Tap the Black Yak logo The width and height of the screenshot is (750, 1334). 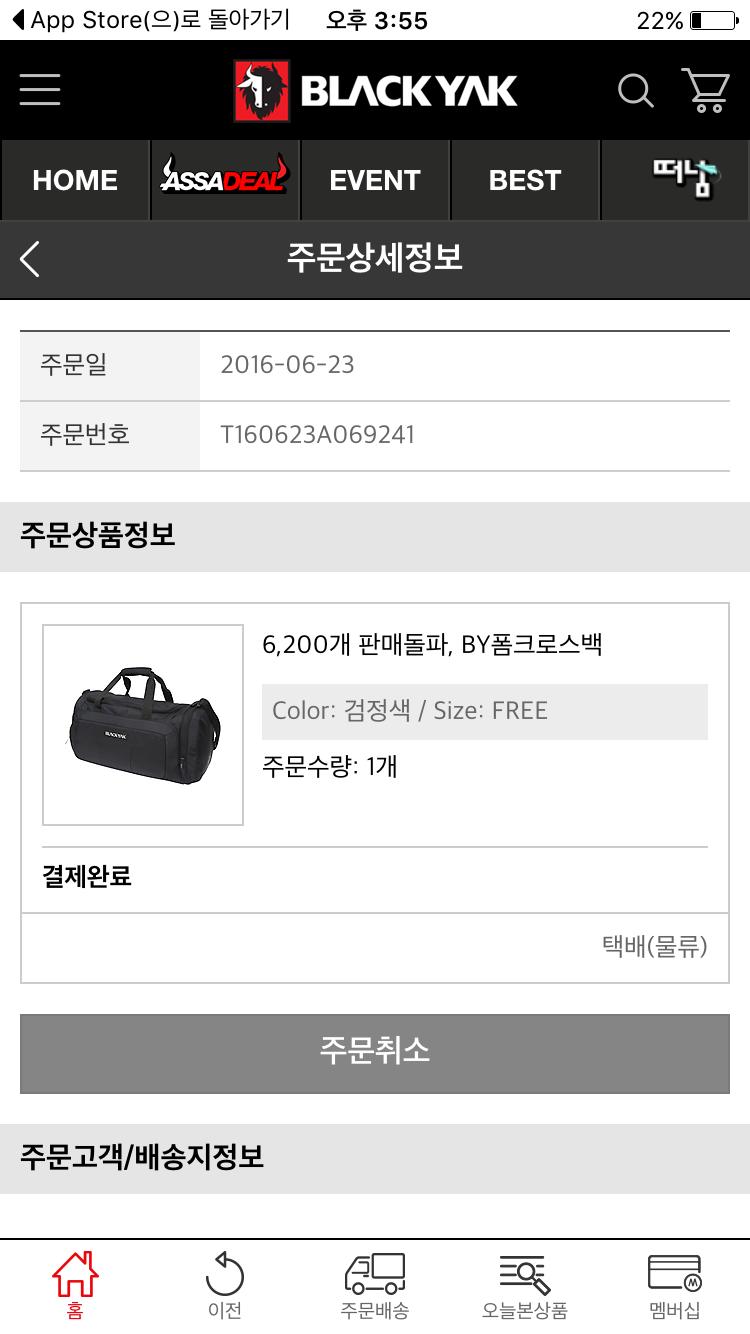[x=375, y=90]
